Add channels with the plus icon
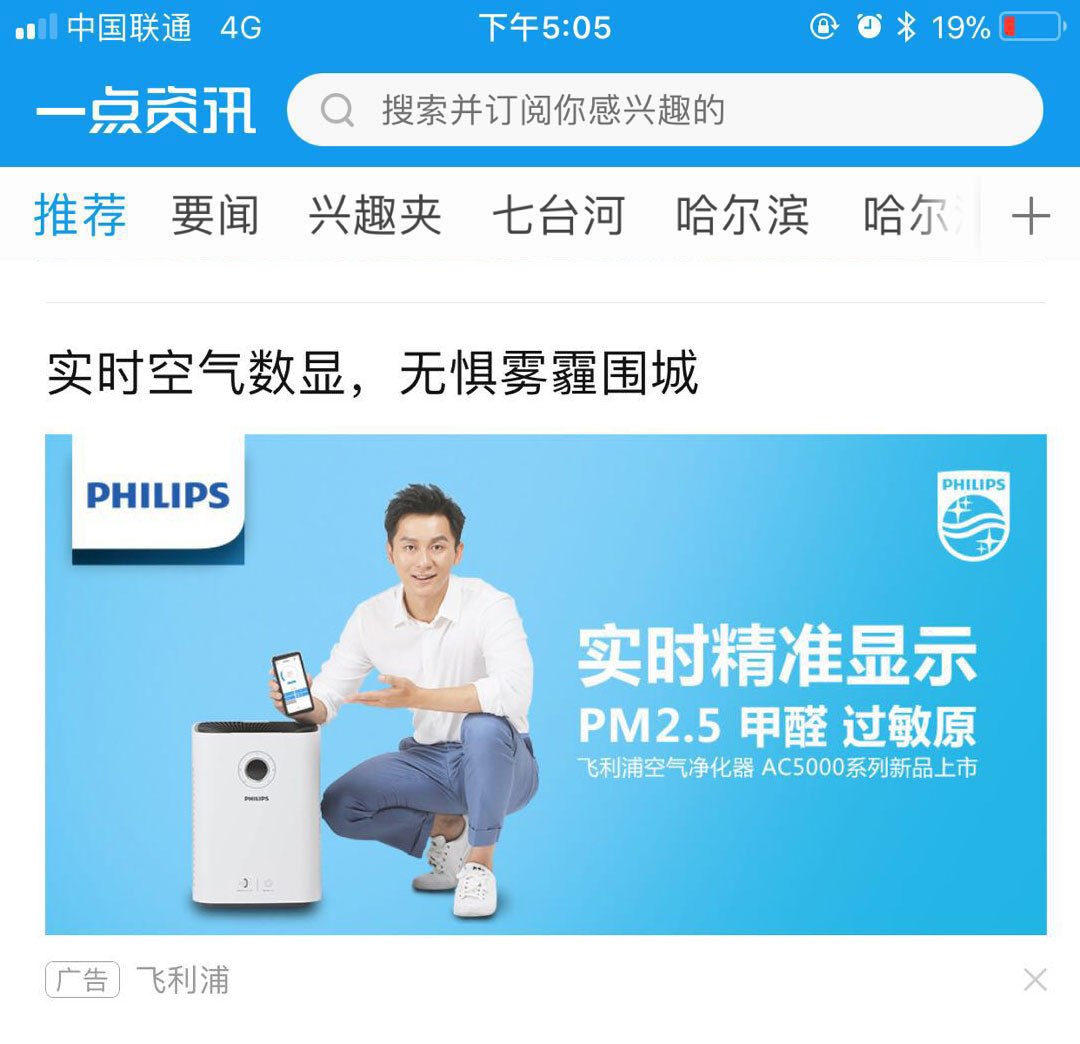Screen dimensions: 1080x1044 1030,216
